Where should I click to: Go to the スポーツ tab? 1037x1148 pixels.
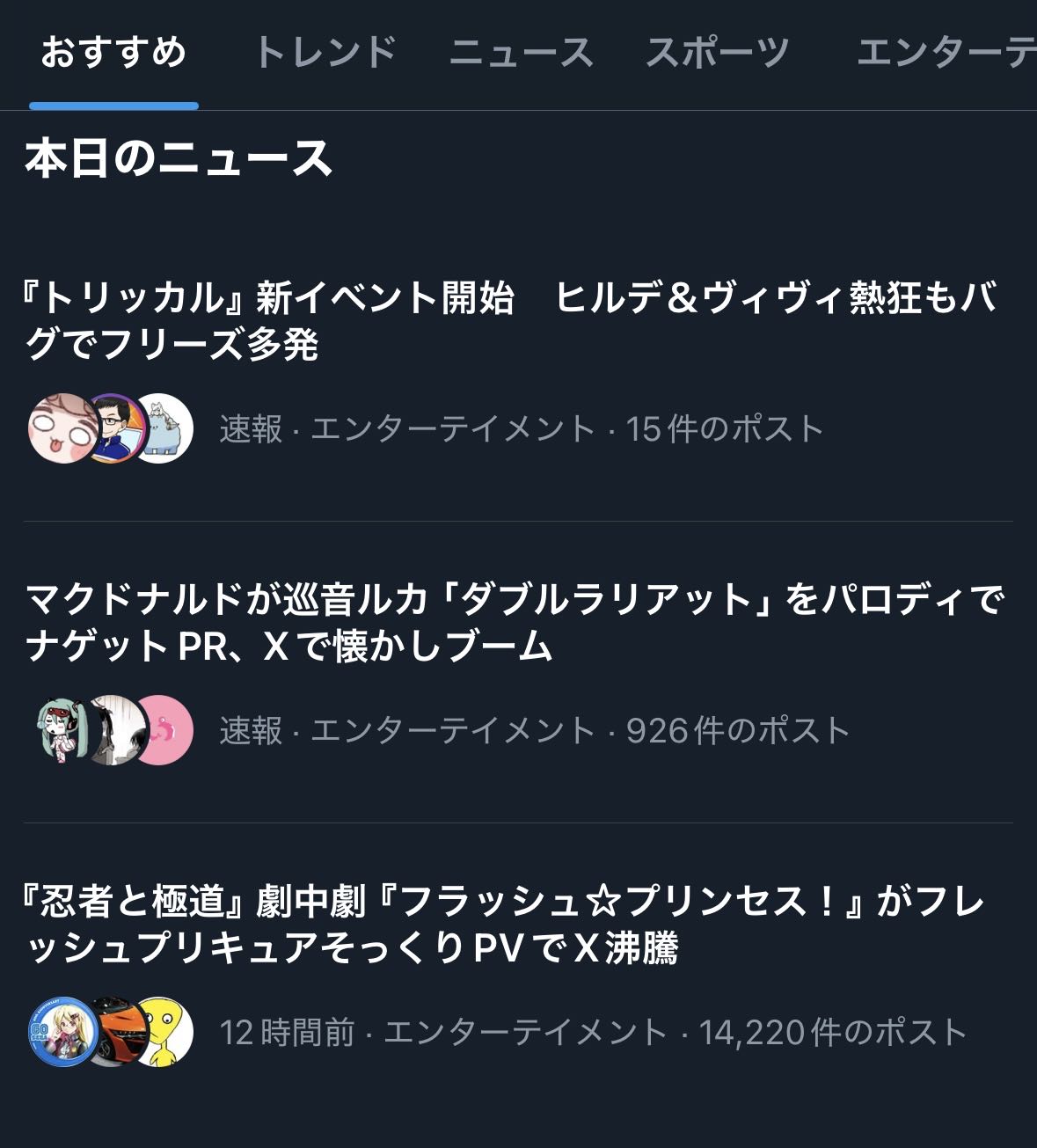718,53
